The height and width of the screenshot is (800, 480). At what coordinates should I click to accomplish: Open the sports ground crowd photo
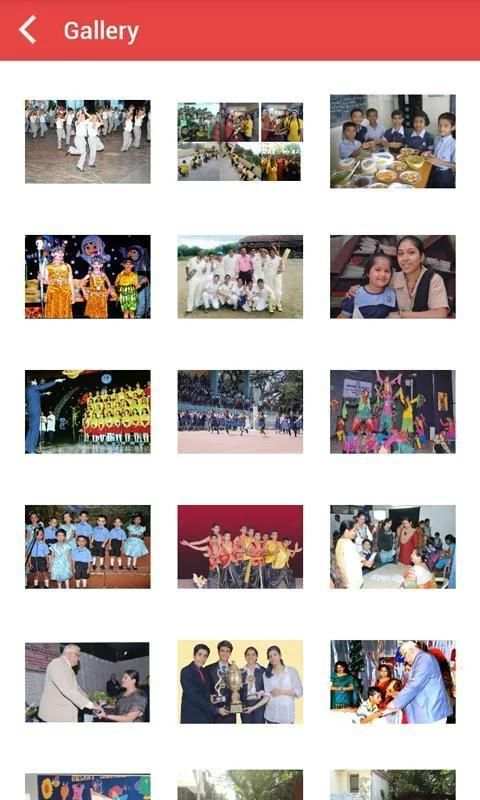(240, 412)
